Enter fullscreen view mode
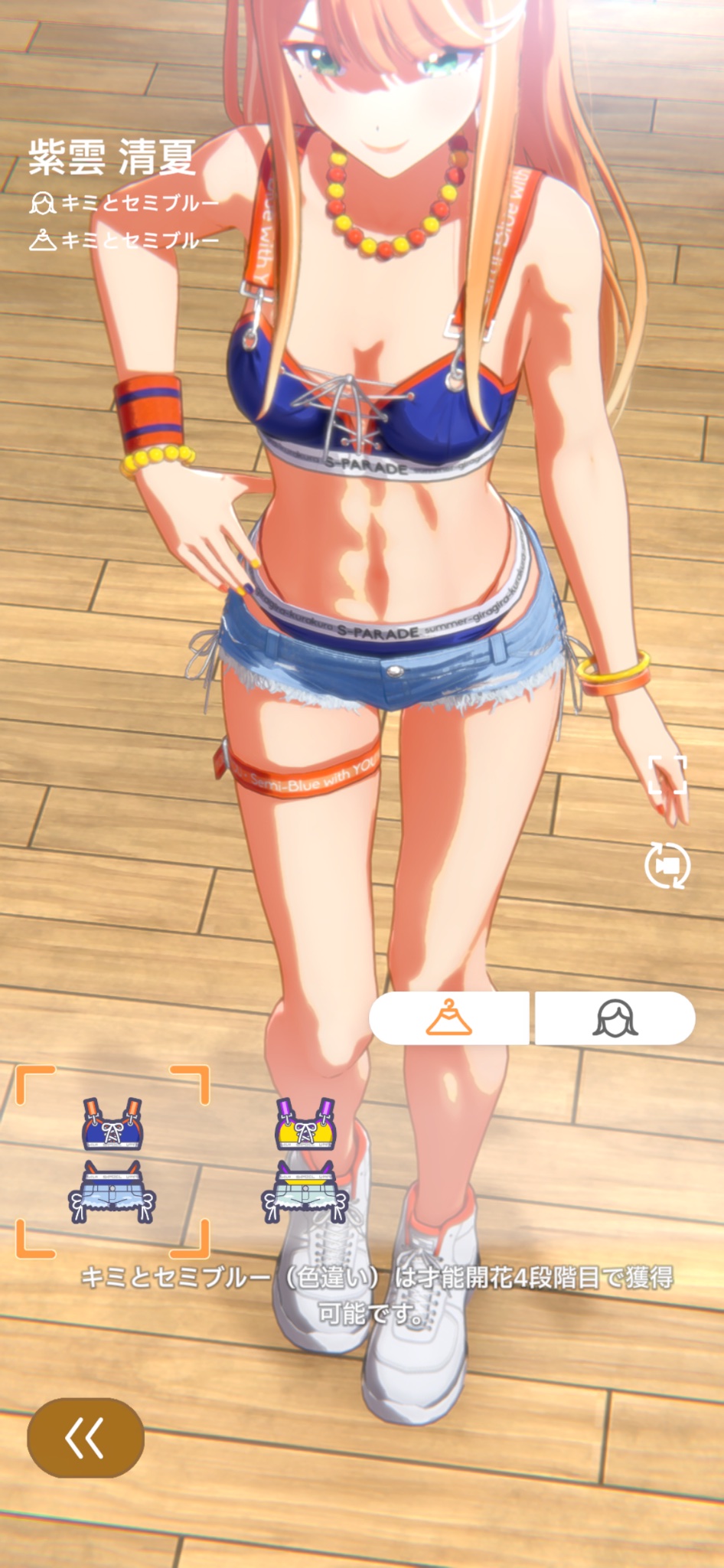The height and width of the screenshot is (1568, 724). tap(667, 775)
